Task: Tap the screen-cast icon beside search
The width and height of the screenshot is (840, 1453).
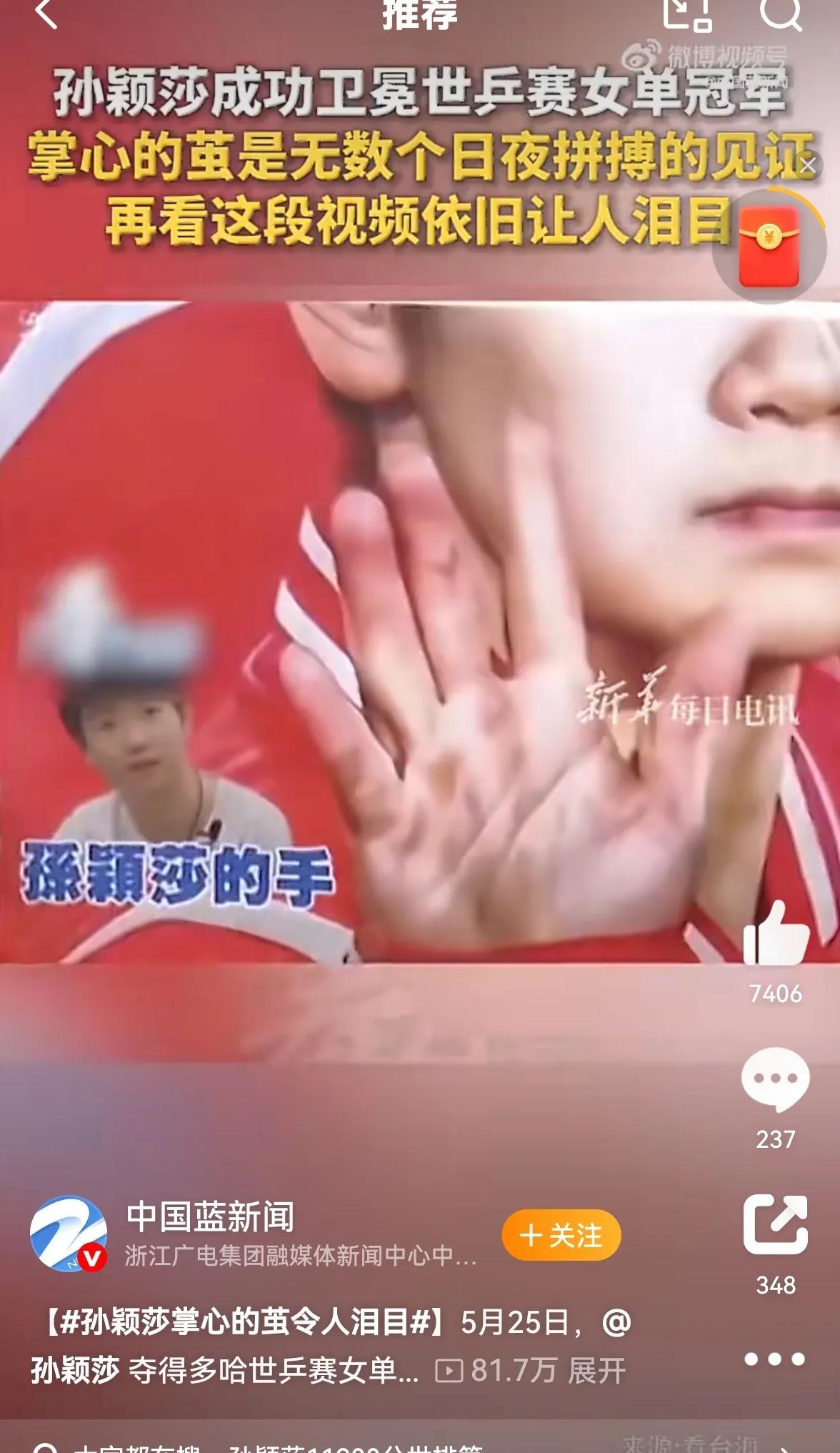Action: pyautogui.click(x=686, y=14)
